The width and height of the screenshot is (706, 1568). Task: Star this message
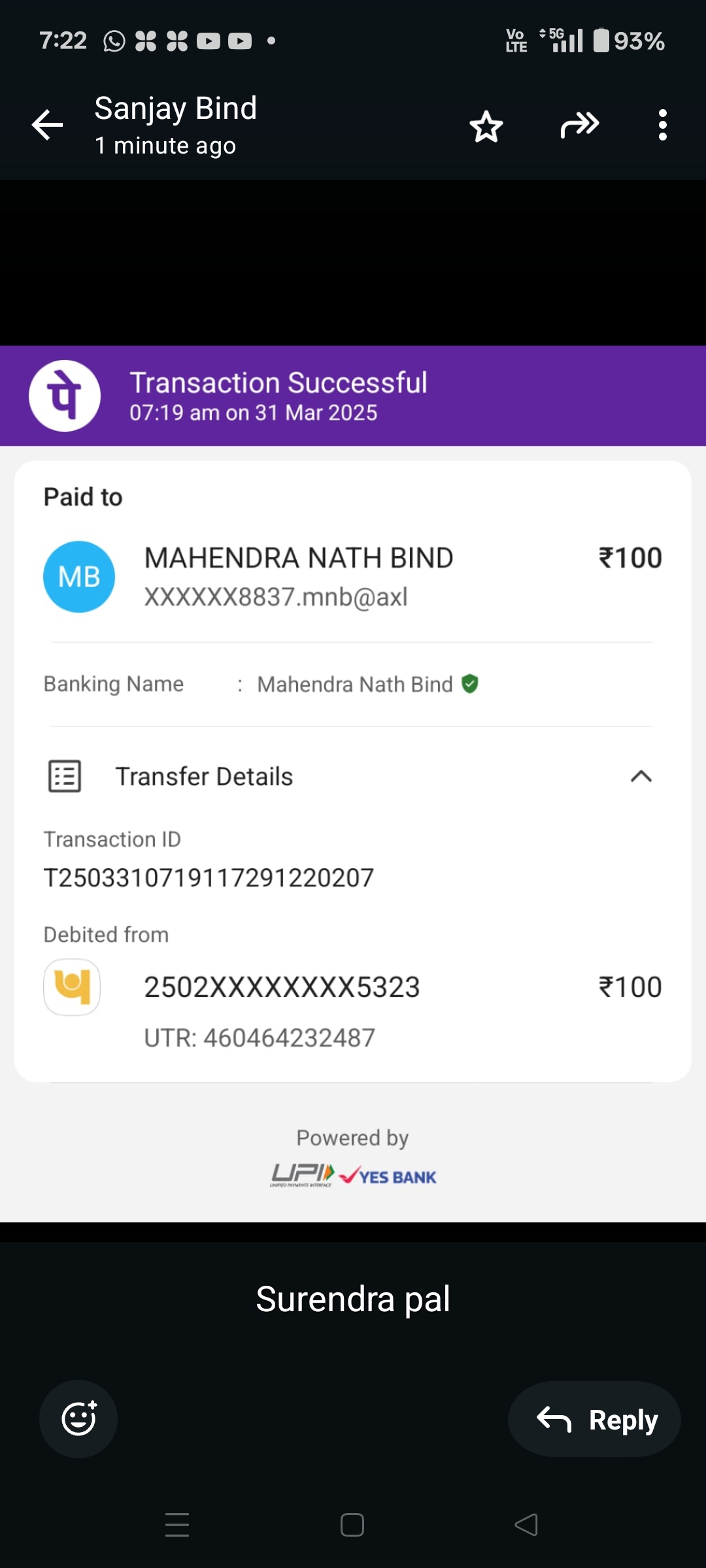(486, 126)
